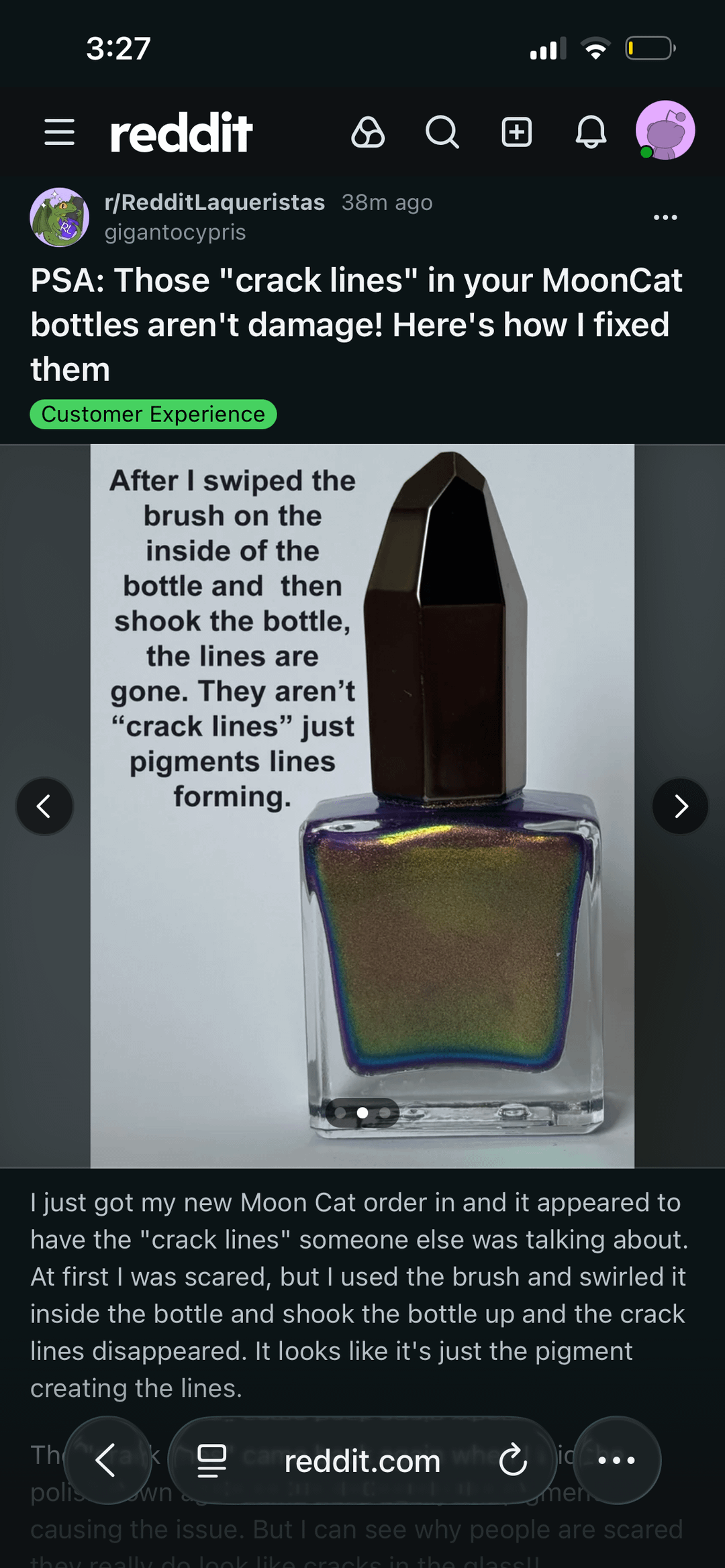
Task: Create a new post
Action: 517,132
